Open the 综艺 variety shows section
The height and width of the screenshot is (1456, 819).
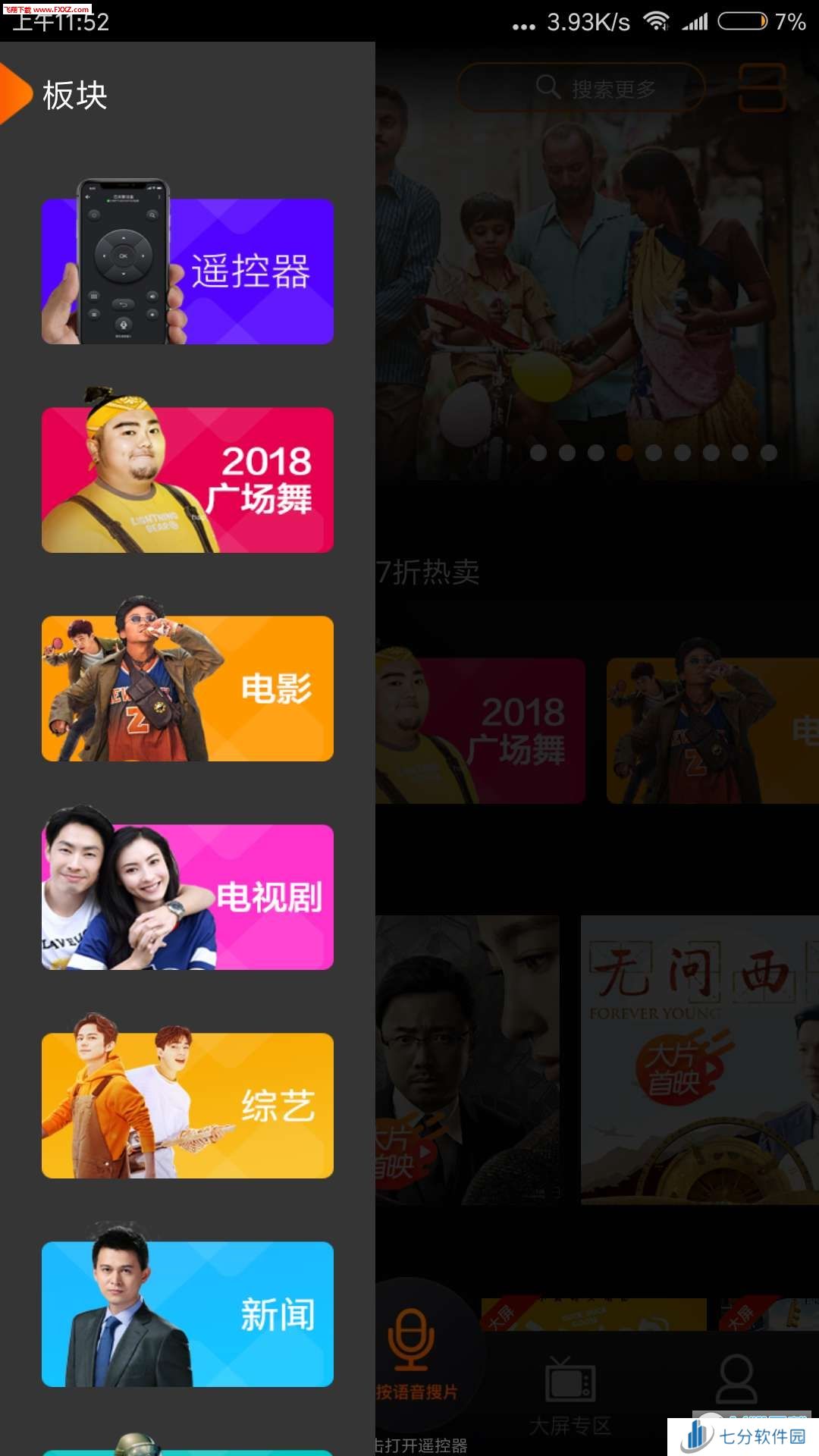pyautogui.click(x=187, y=1105)
